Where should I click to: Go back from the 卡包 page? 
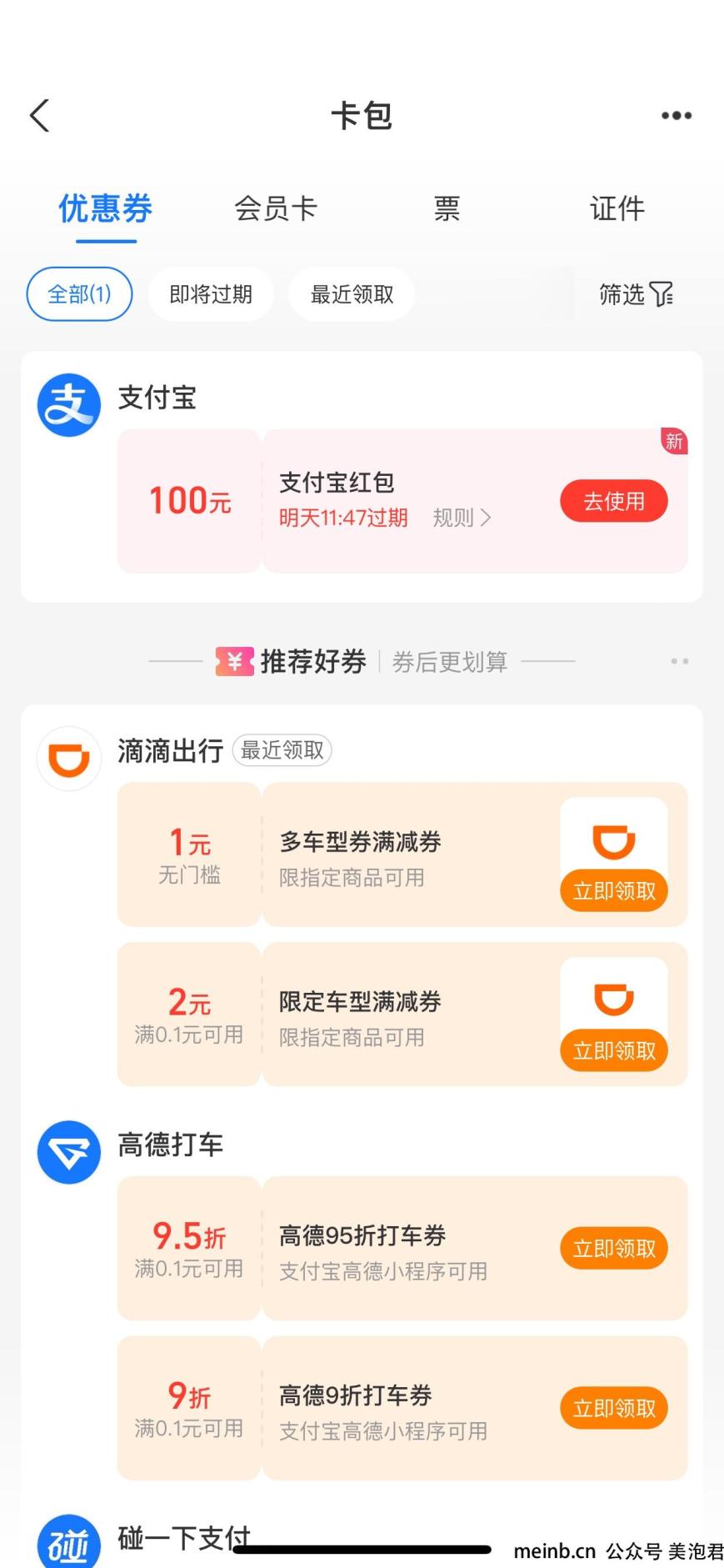pyautogui.click(x=40, y=116)
